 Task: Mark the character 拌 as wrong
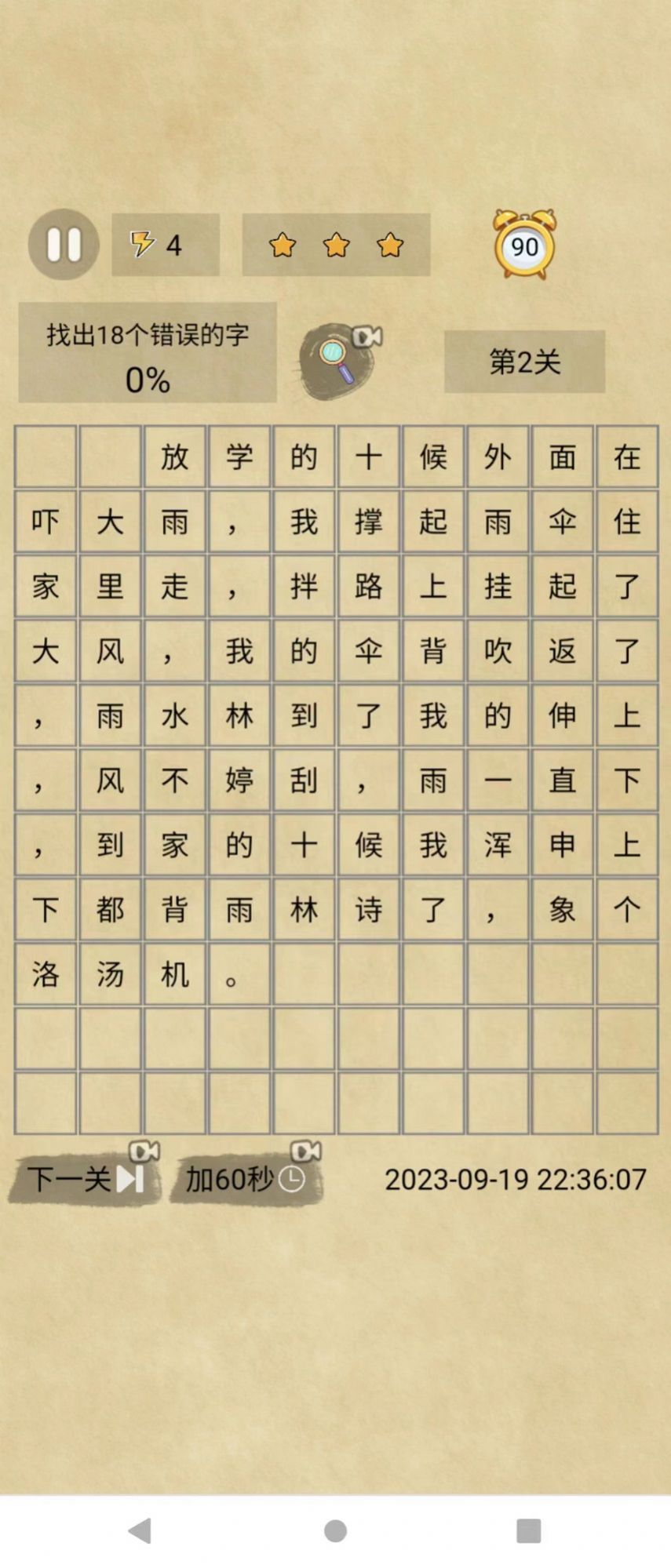pos(304,586)
